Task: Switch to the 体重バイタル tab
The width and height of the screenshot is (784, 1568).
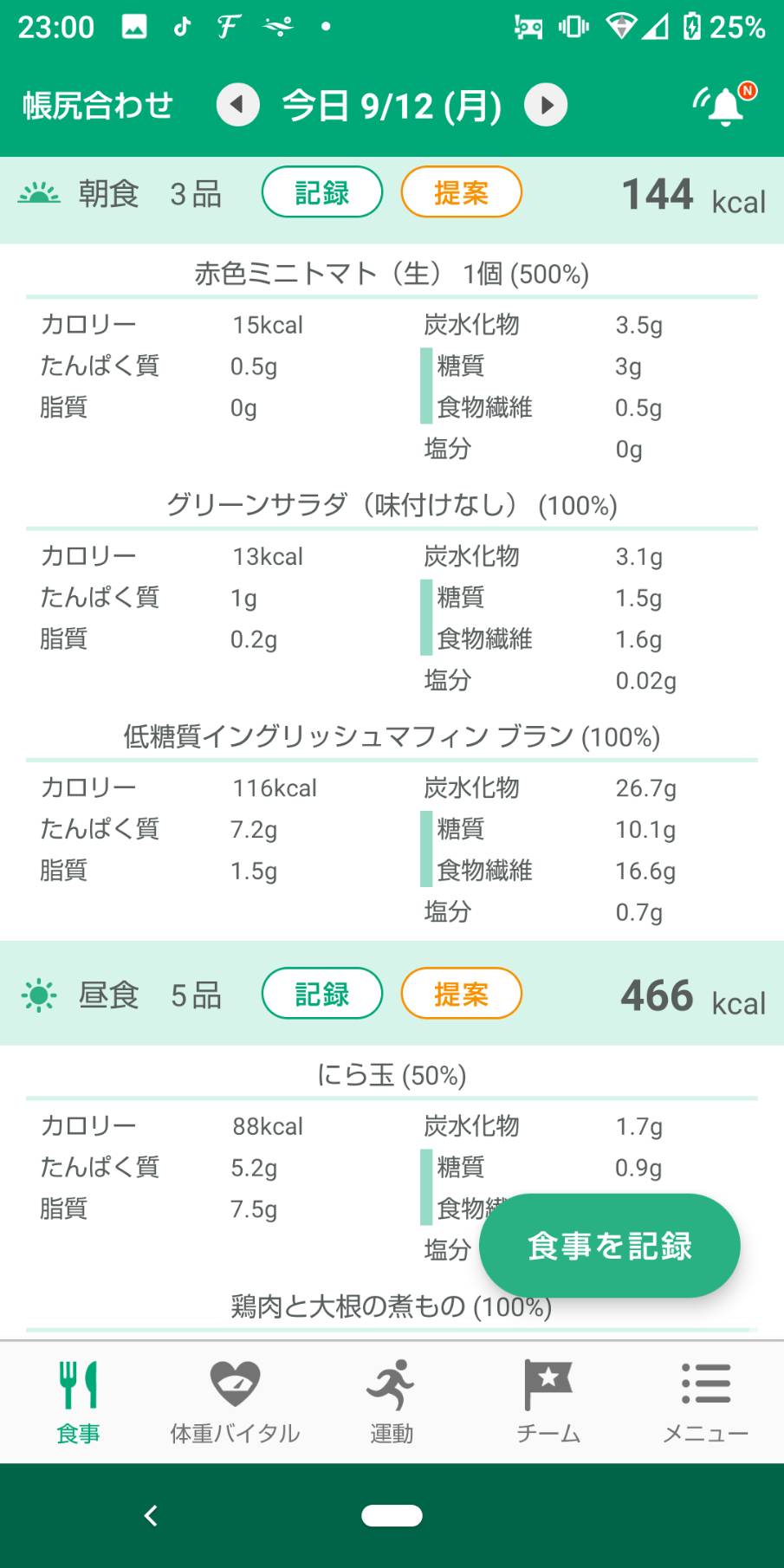Action: pos(235,1403)
